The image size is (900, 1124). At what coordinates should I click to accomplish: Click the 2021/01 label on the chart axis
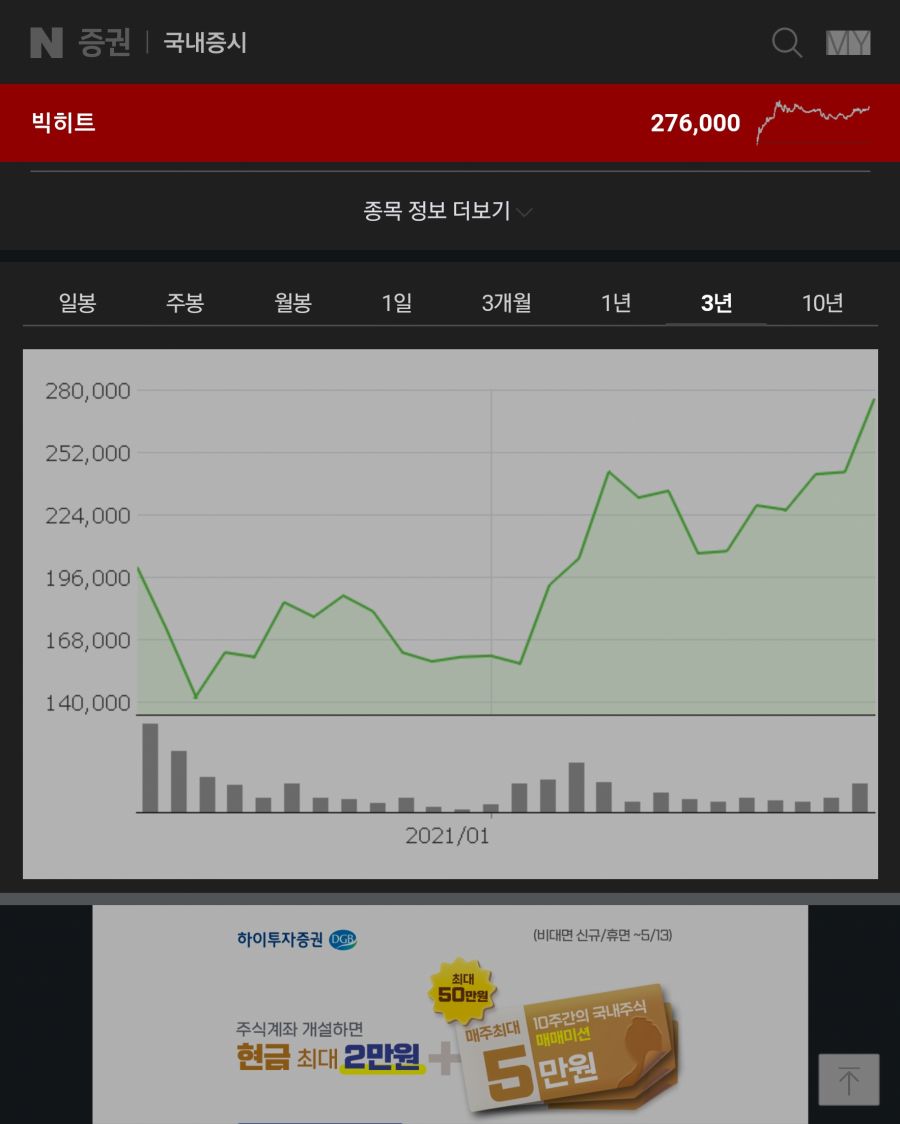(x=446, y=835)
